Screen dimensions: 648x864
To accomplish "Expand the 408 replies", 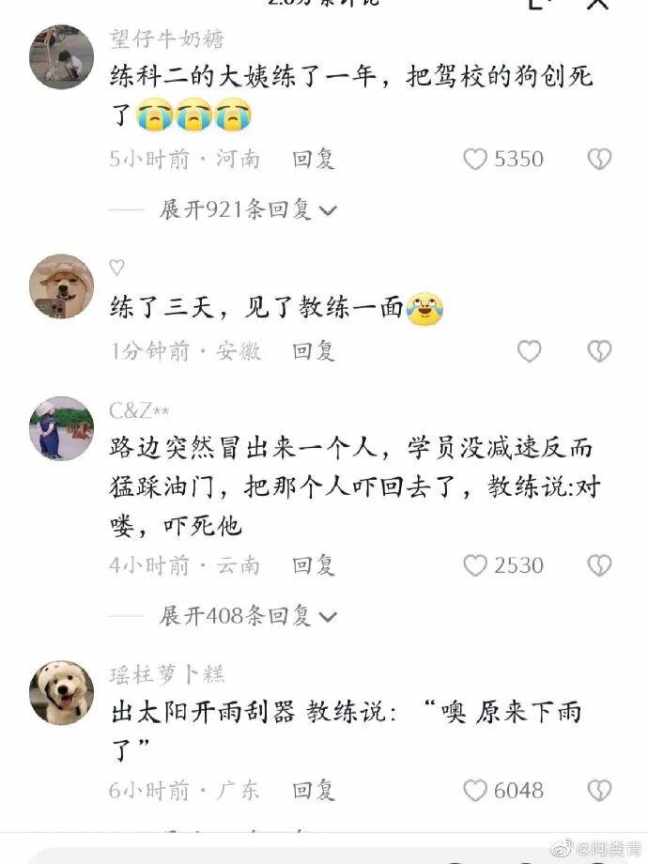I will point(248,616).
